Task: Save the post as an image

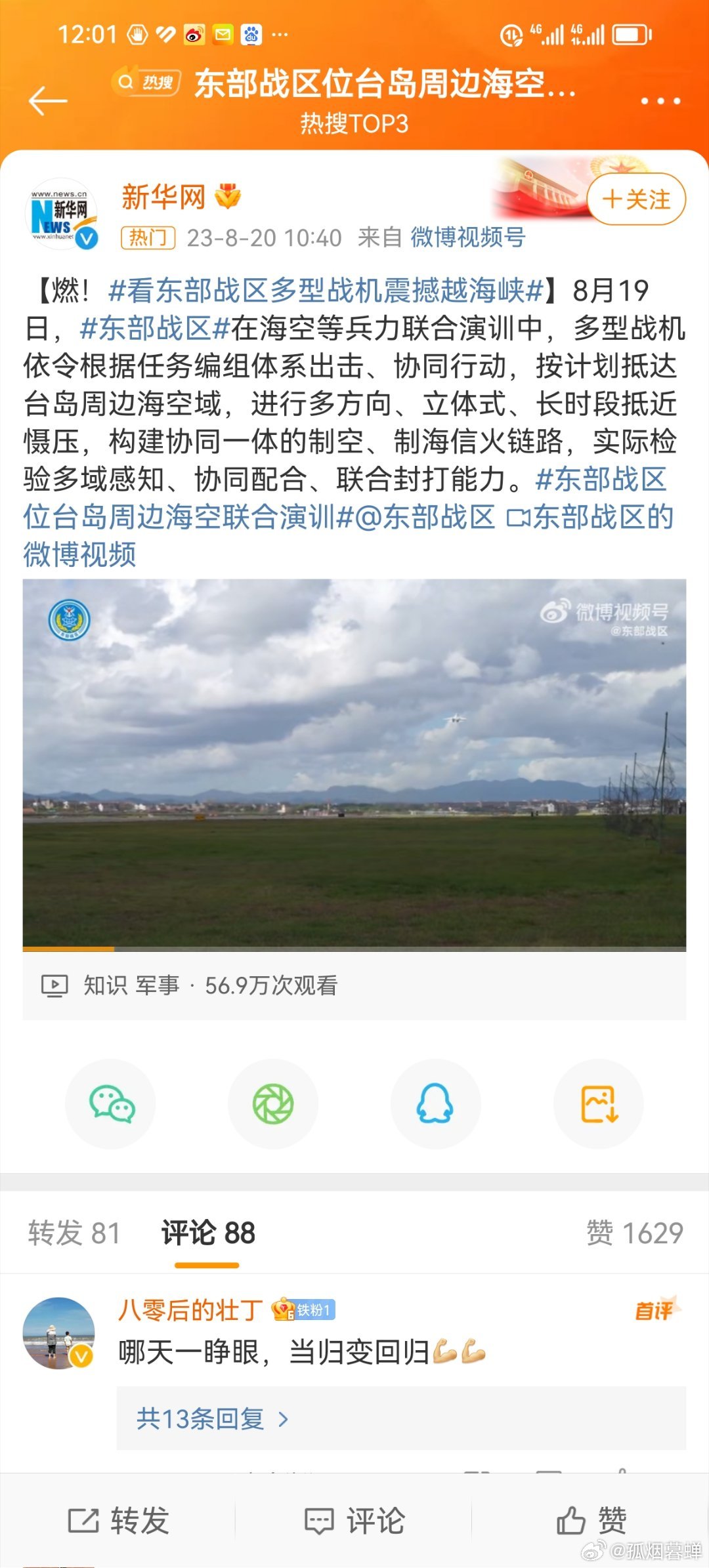Action: (599, 1104)
